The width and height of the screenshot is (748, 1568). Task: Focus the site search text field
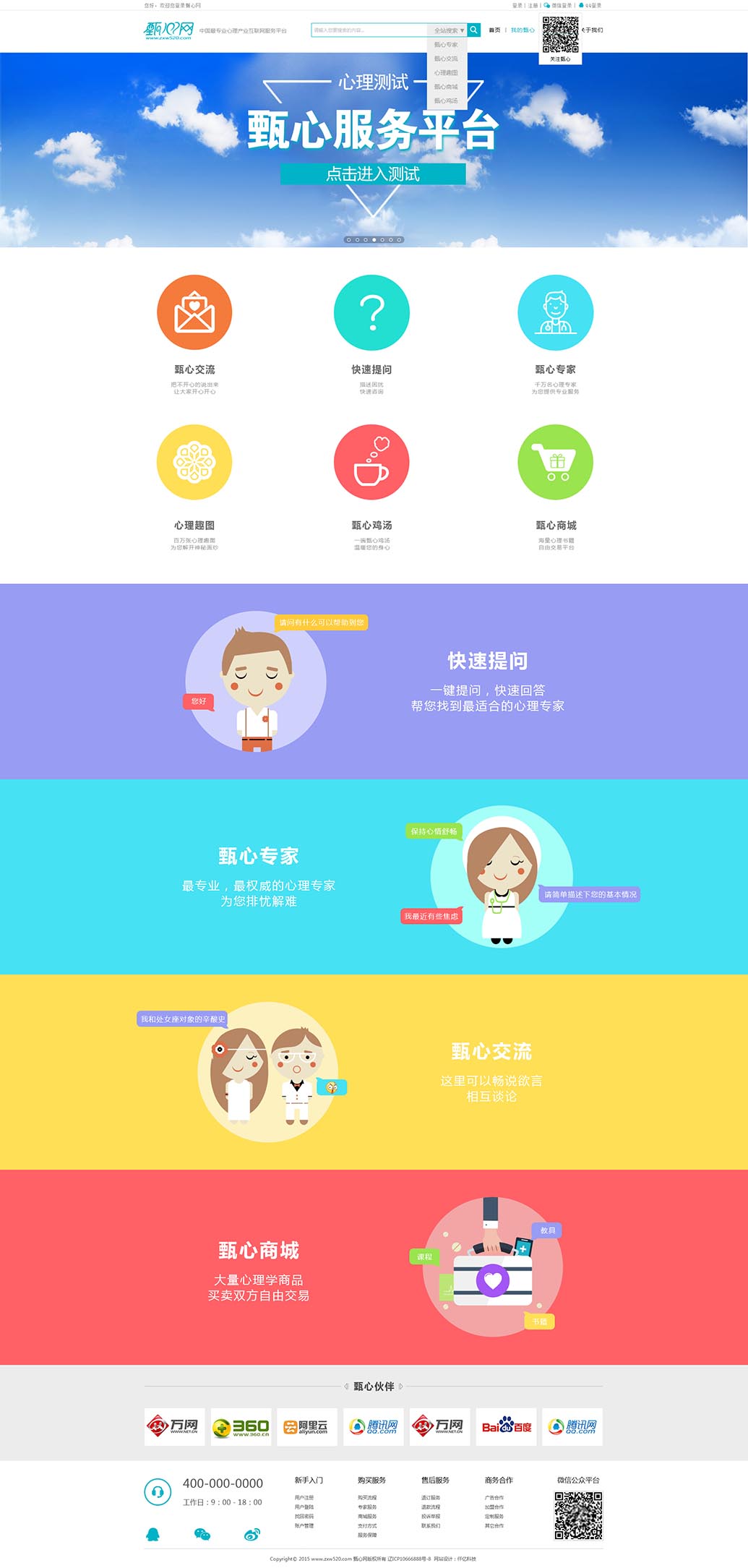point(369,30)
